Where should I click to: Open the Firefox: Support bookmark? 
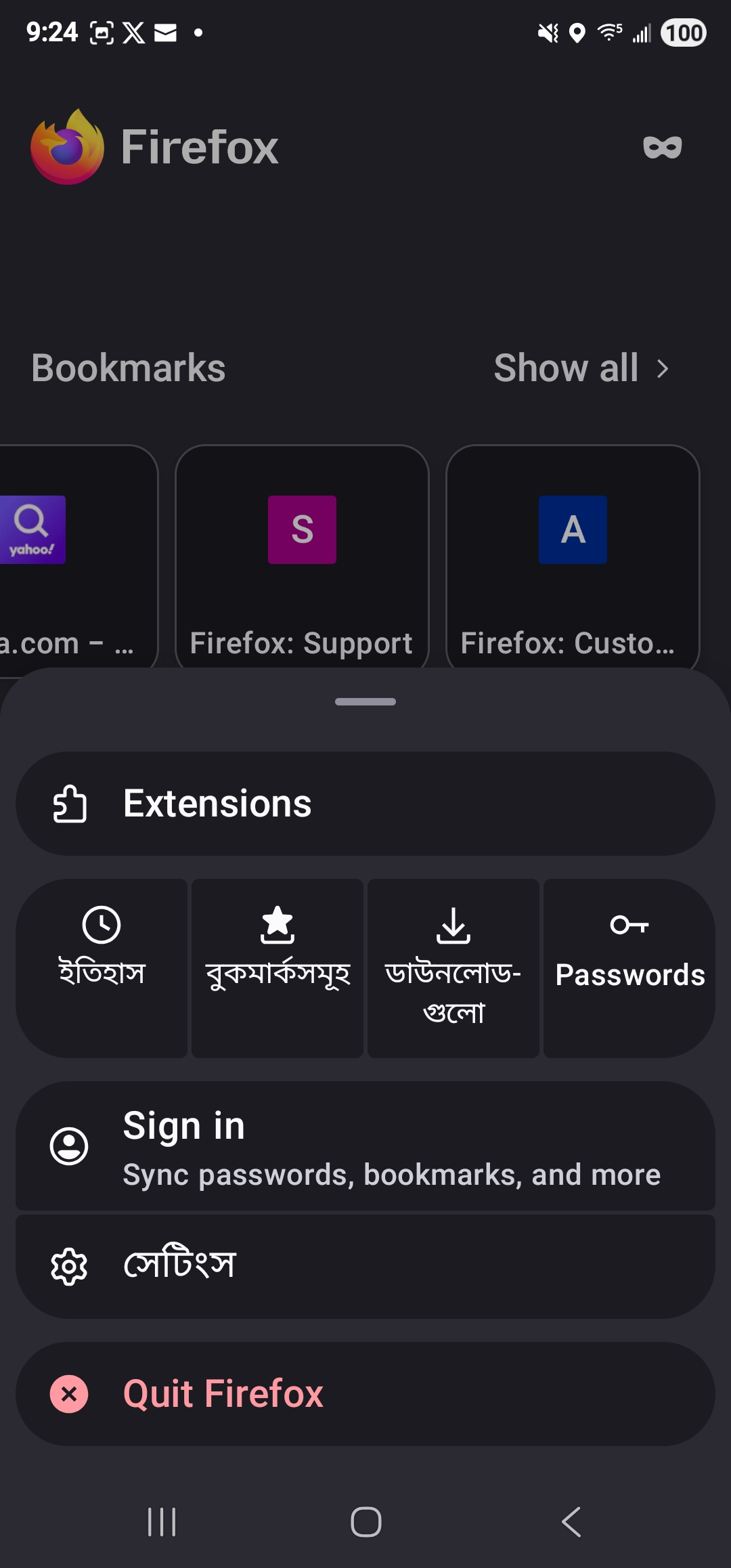point(302,555)
